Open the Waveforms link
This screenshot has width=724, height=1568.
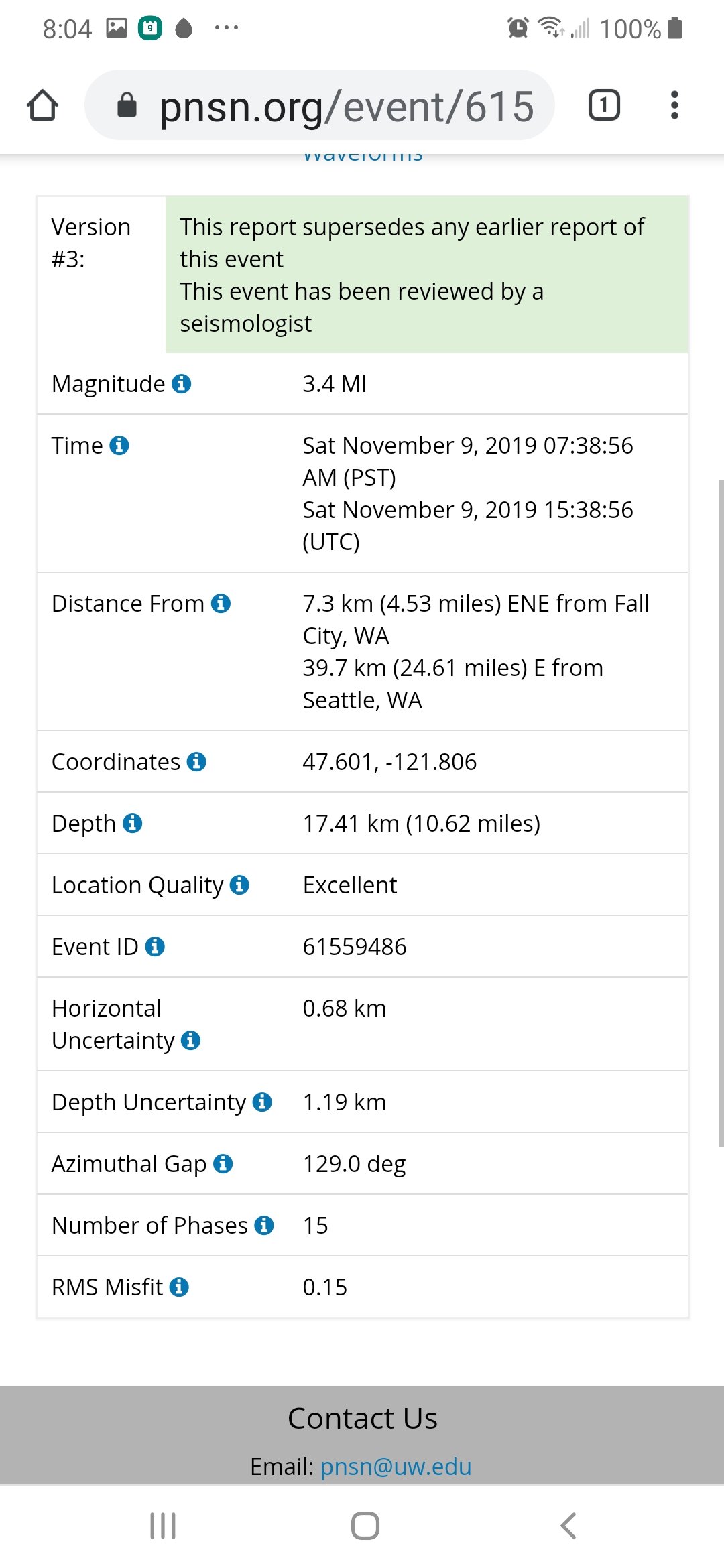coord(363,158)
